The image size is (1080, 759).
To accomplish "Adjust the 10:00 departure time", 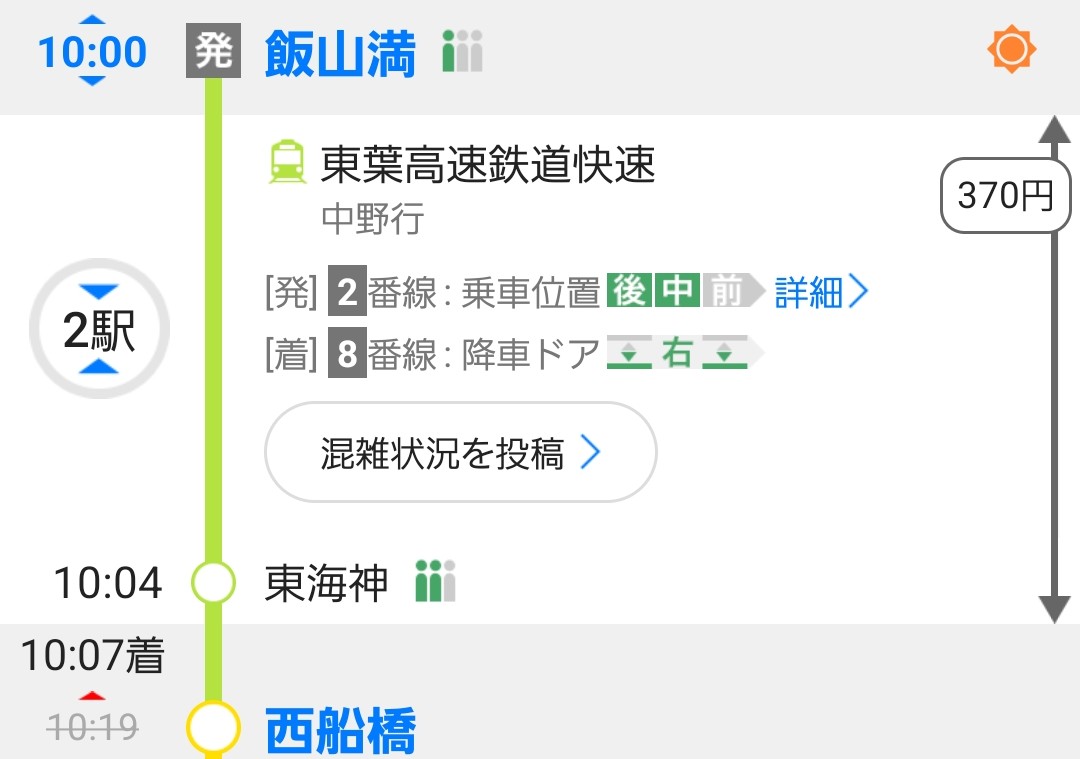I will click(92, 51).
